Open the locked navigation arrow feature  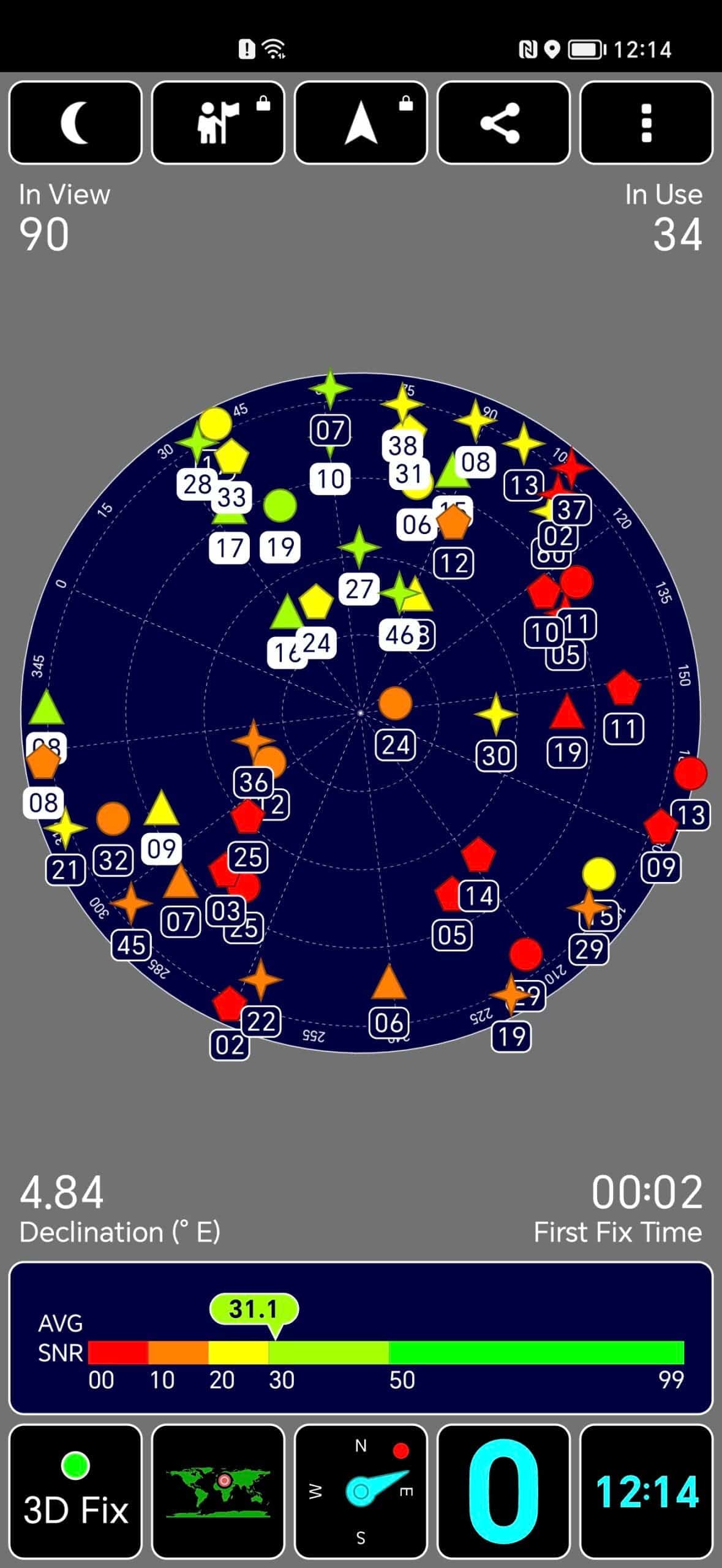tap(361, 123)
